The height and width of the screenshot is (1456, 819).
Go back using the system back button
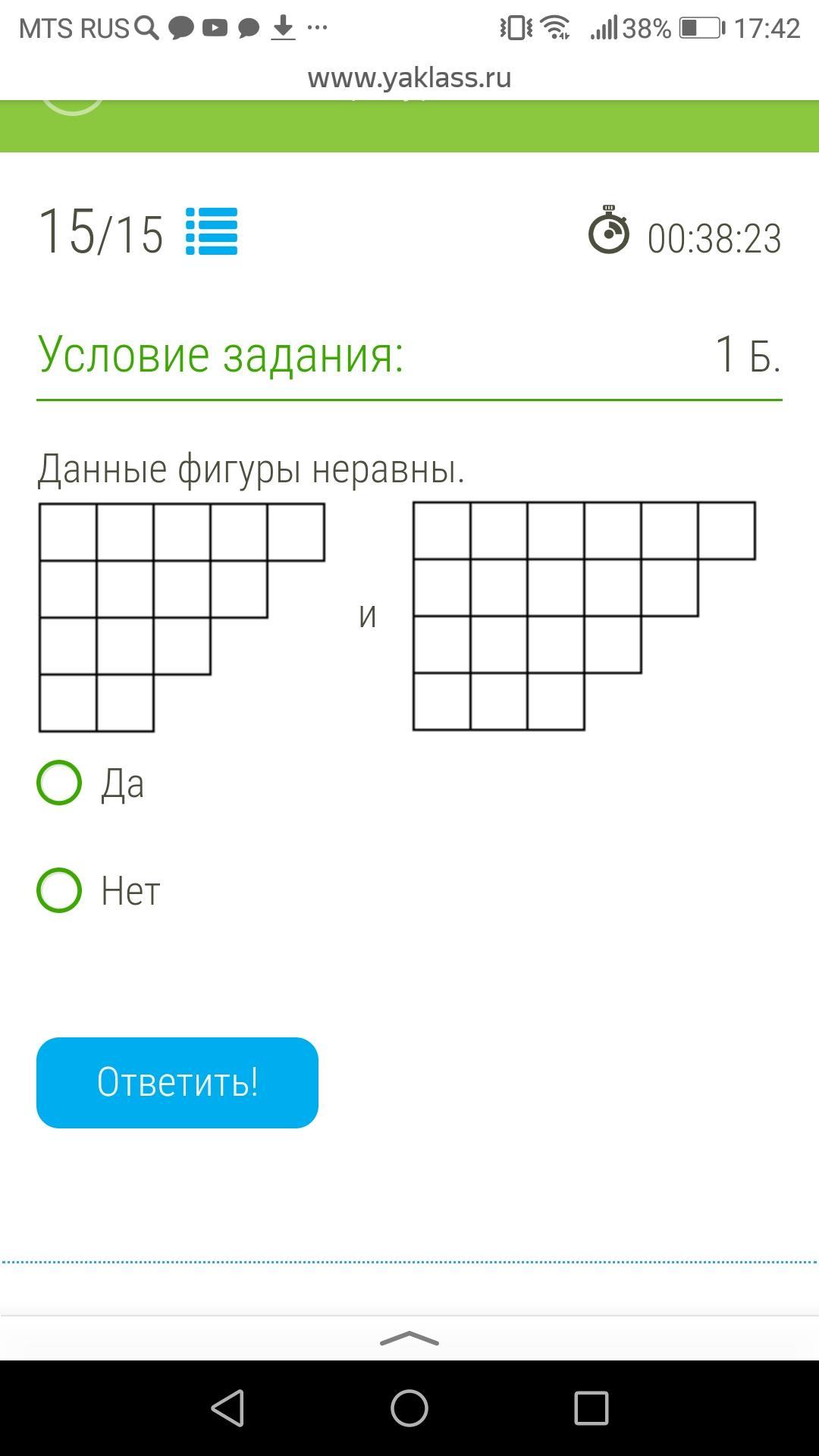227,1408
